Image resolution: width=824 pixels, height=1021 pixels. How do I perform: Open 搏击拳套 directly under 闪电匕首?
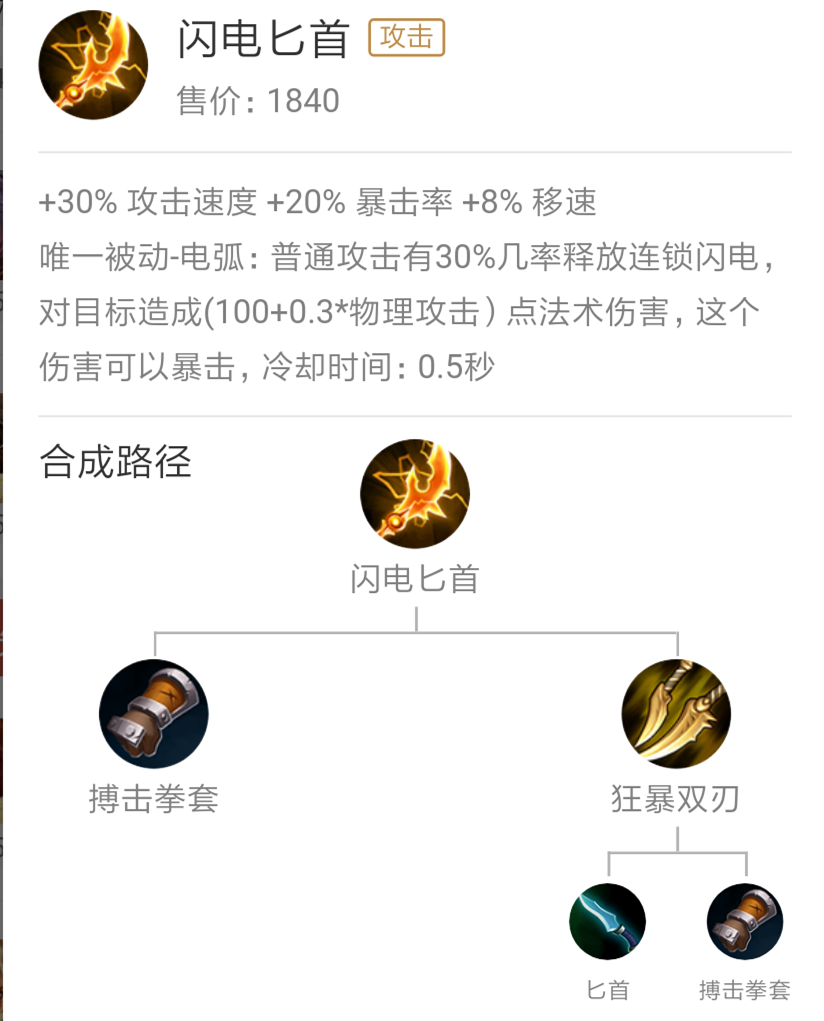click(x=153, y=714)
